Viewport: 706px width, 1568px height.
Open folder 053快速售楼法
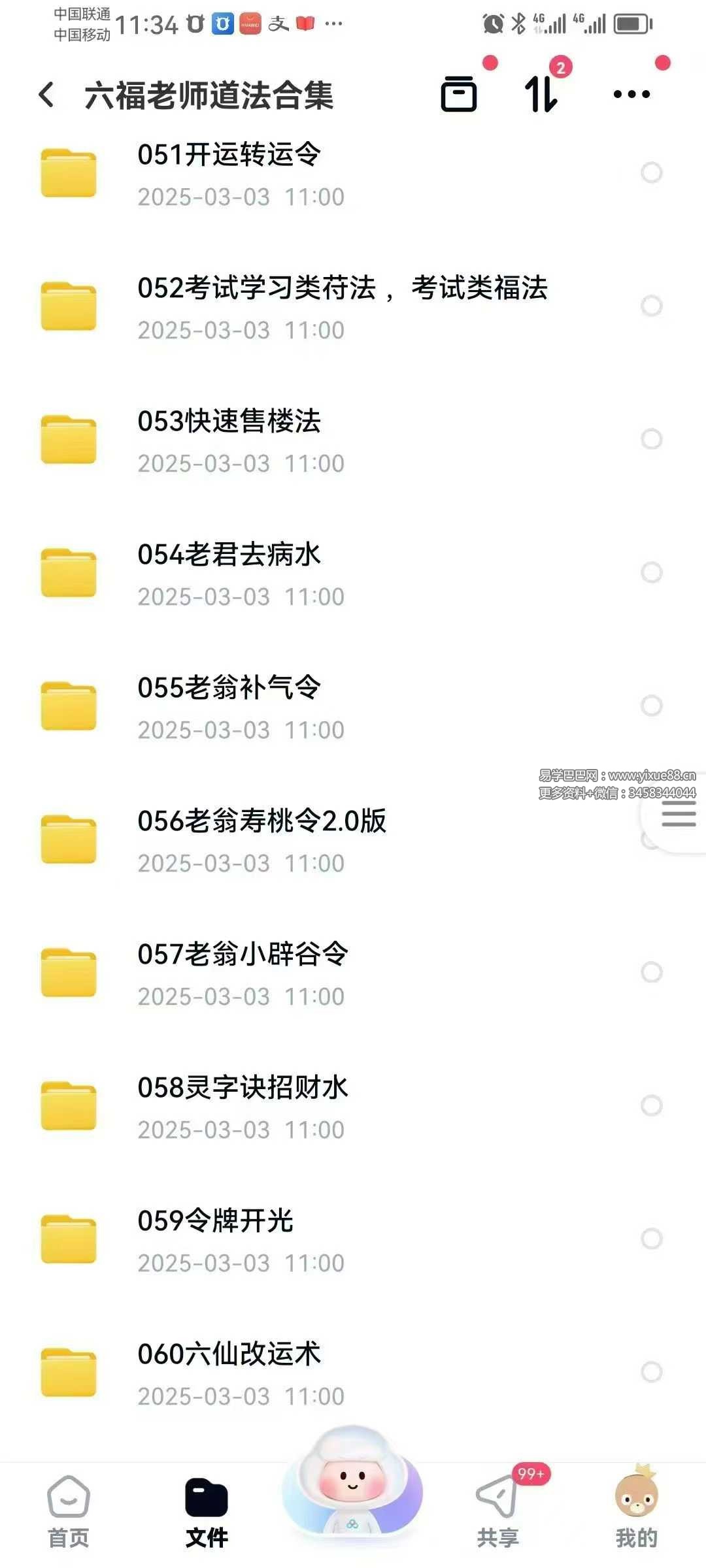click(229, 439)
